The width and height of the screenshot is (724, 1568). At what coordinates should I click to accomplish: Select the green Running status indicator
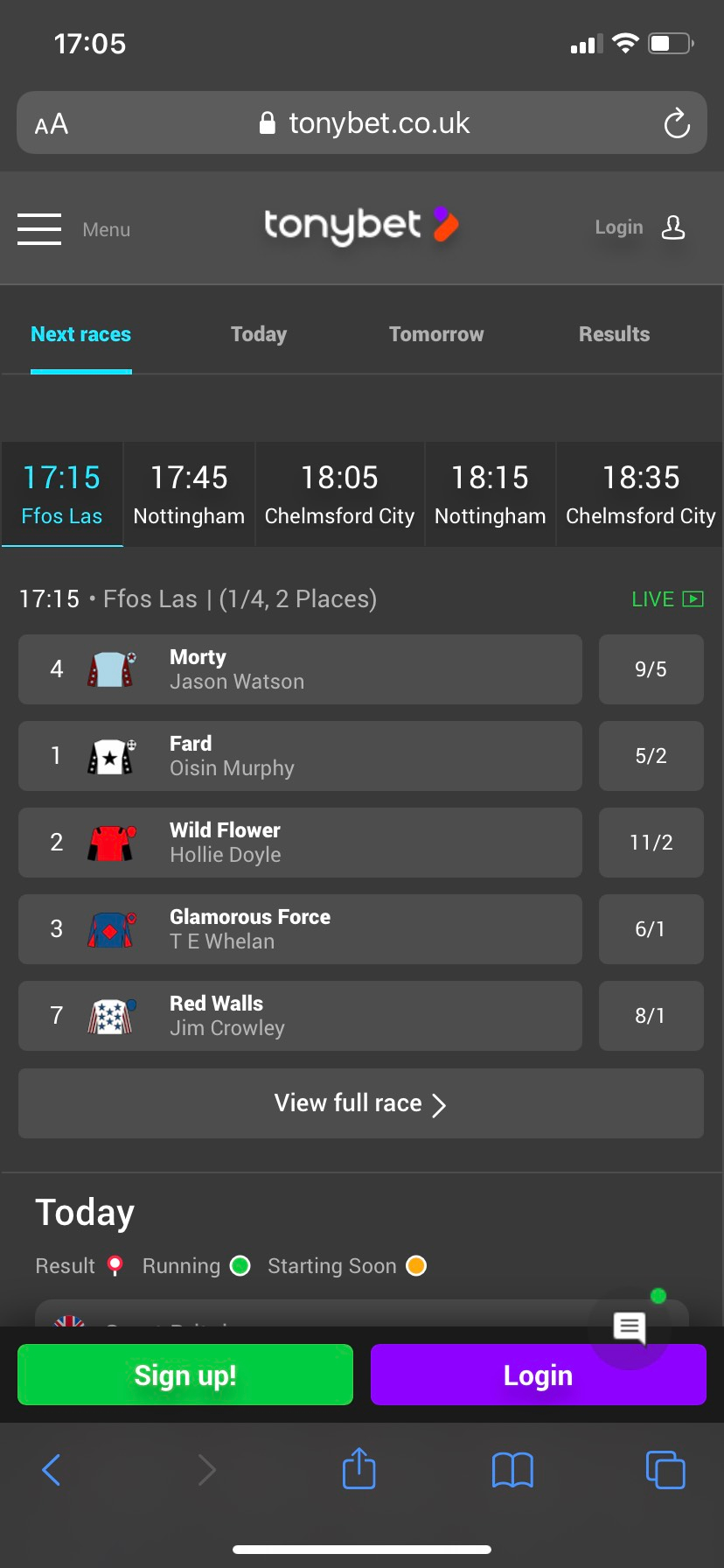pyautogui.click(x=240, y=1265)
